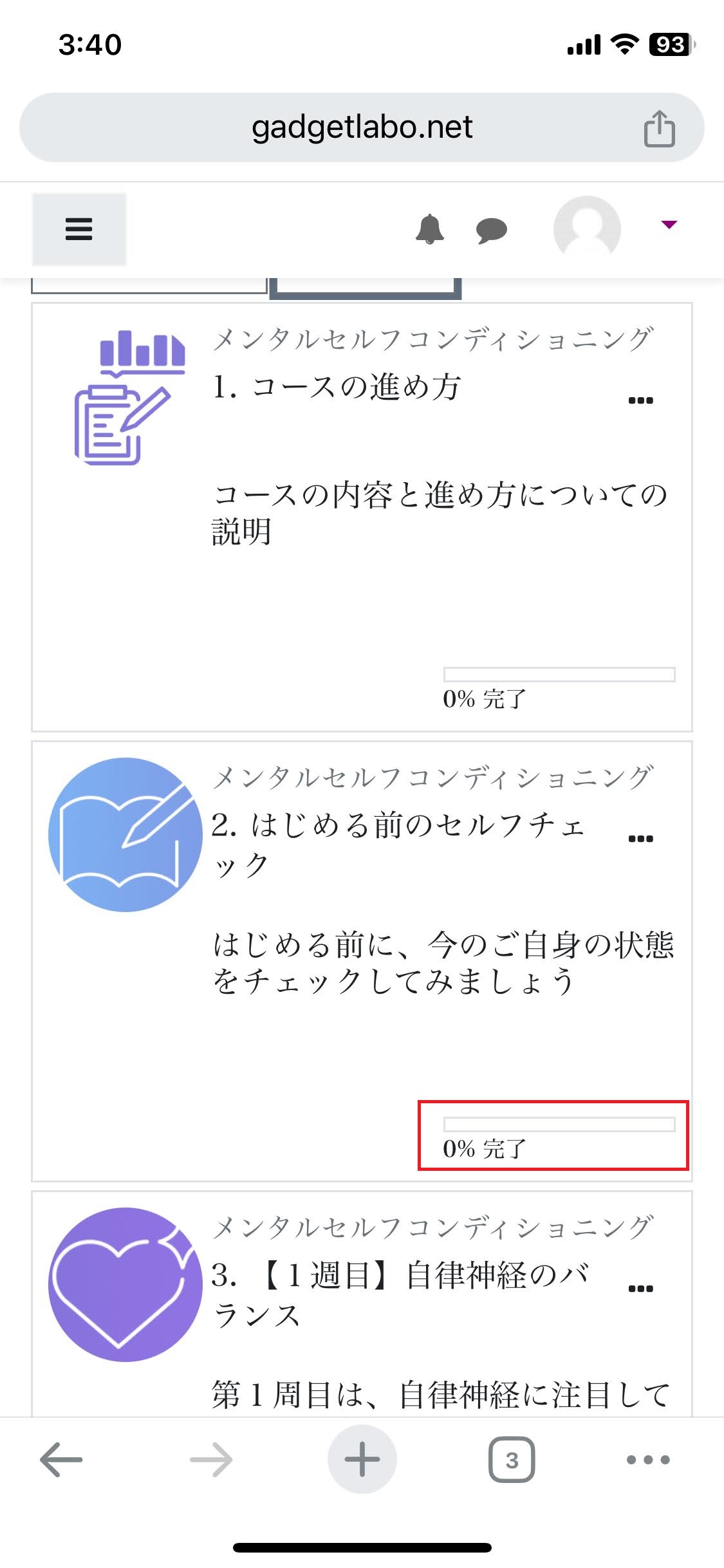Share this page from address bar
The width and height of the screenshot is (724, 1568).
click(x=659, y=129)
